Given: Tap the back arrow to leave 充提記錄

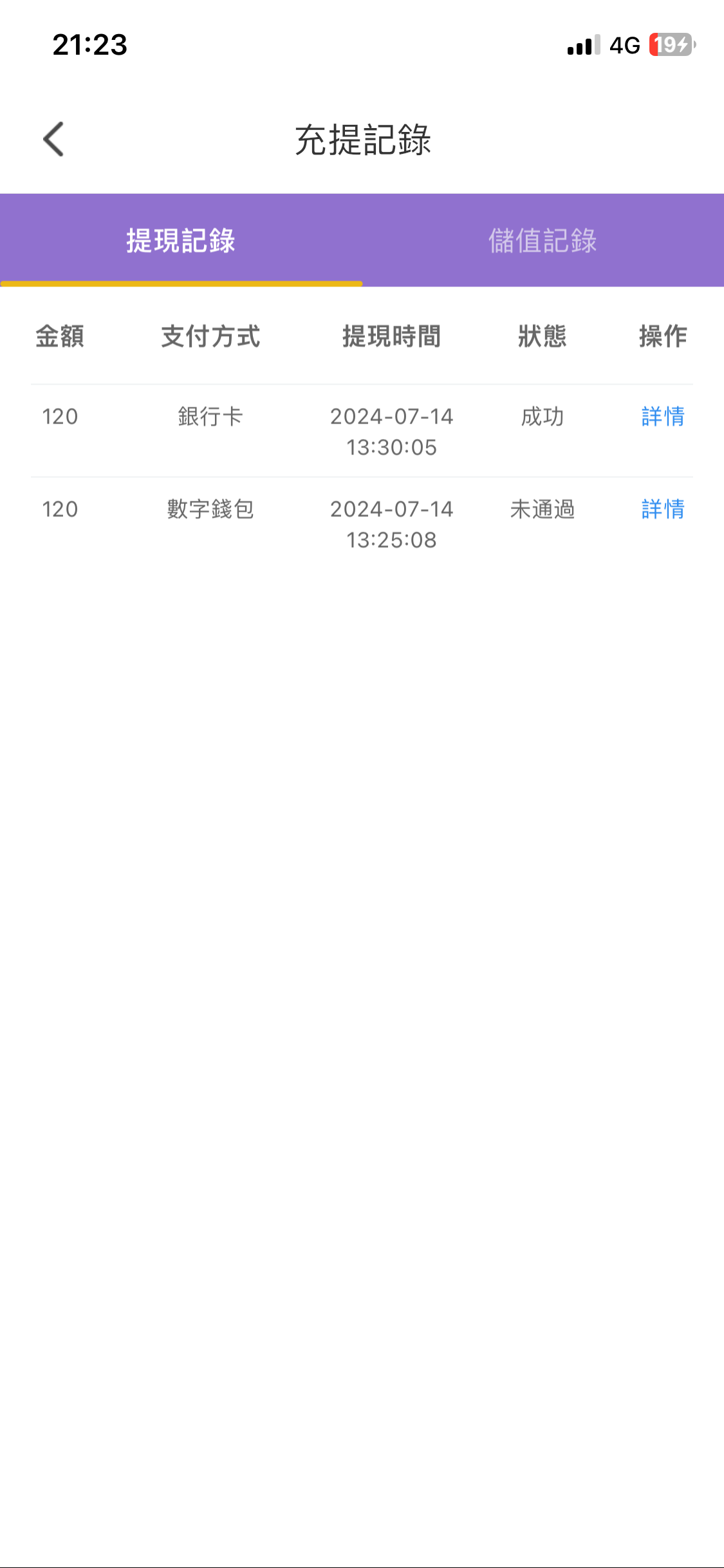Looking at the screenshot, I should (54, 138).
